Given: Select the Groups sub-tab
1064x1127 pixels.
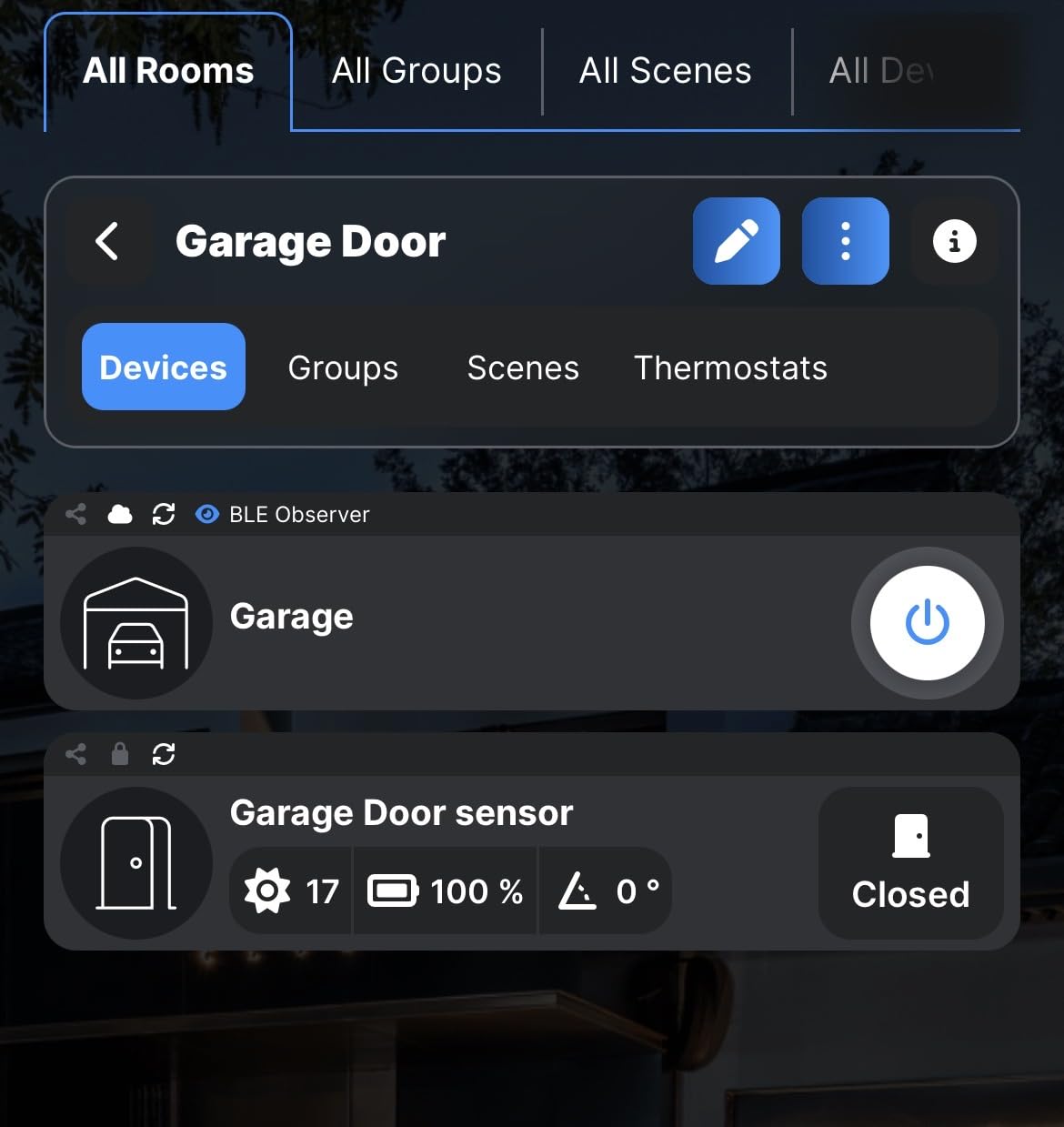Looking at the screenshot, I should (343, 367).
